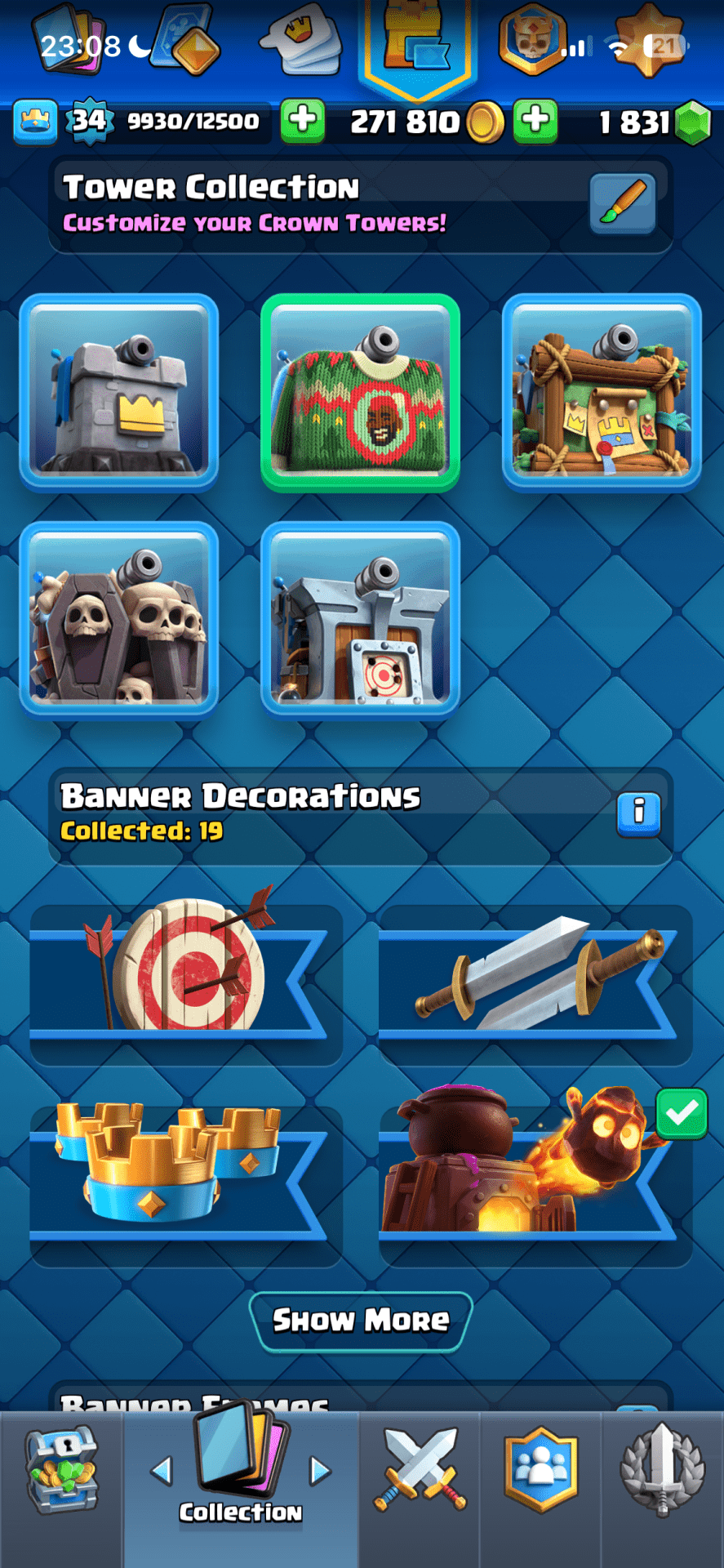Image resolution: width=724 pixels, height=1568 pixels.
Task: Pick the skulls and coffin tower skin
Action: tap(119, 618)
